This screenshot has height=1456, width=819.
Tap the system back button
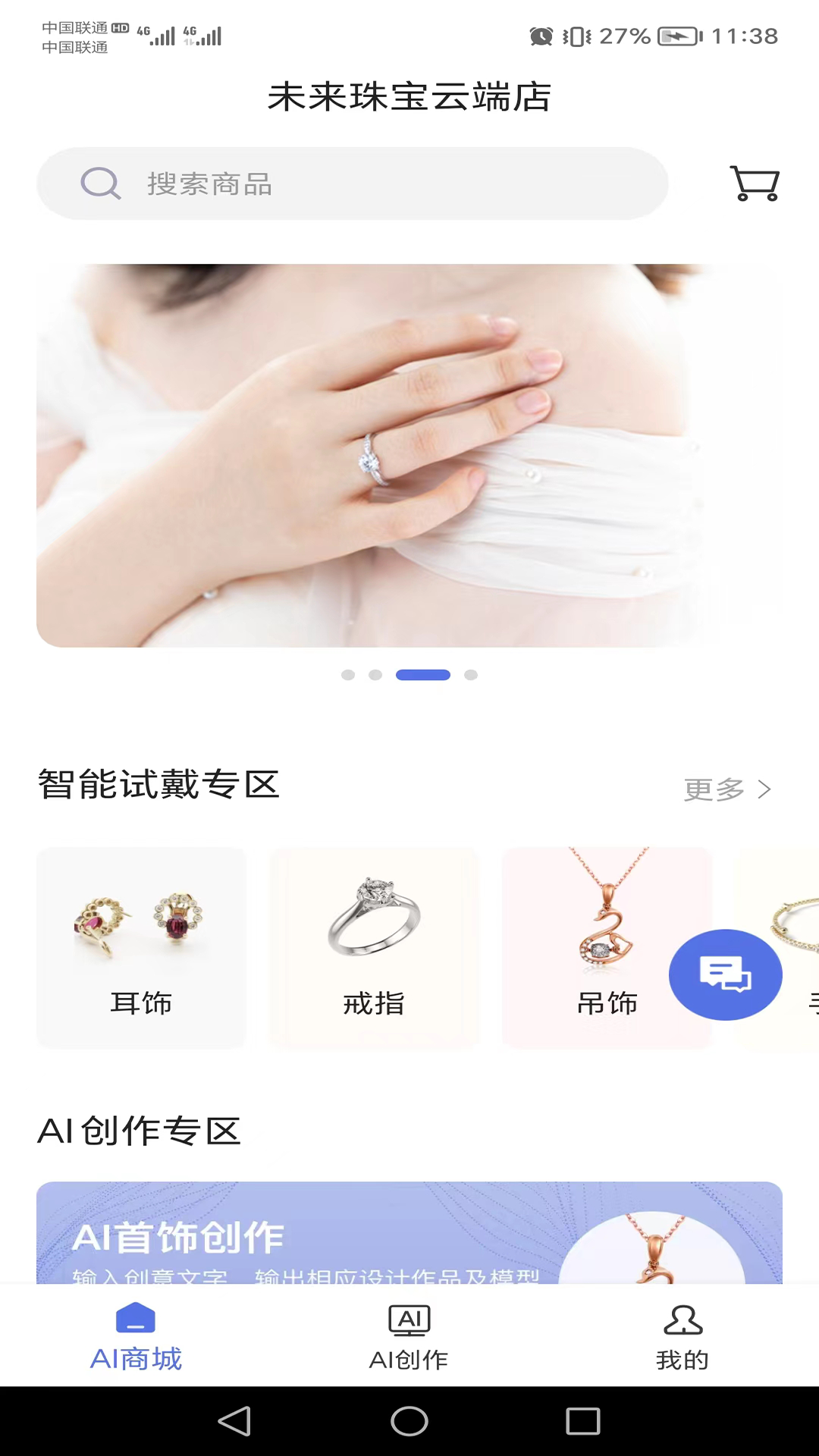click(234, 1421)
